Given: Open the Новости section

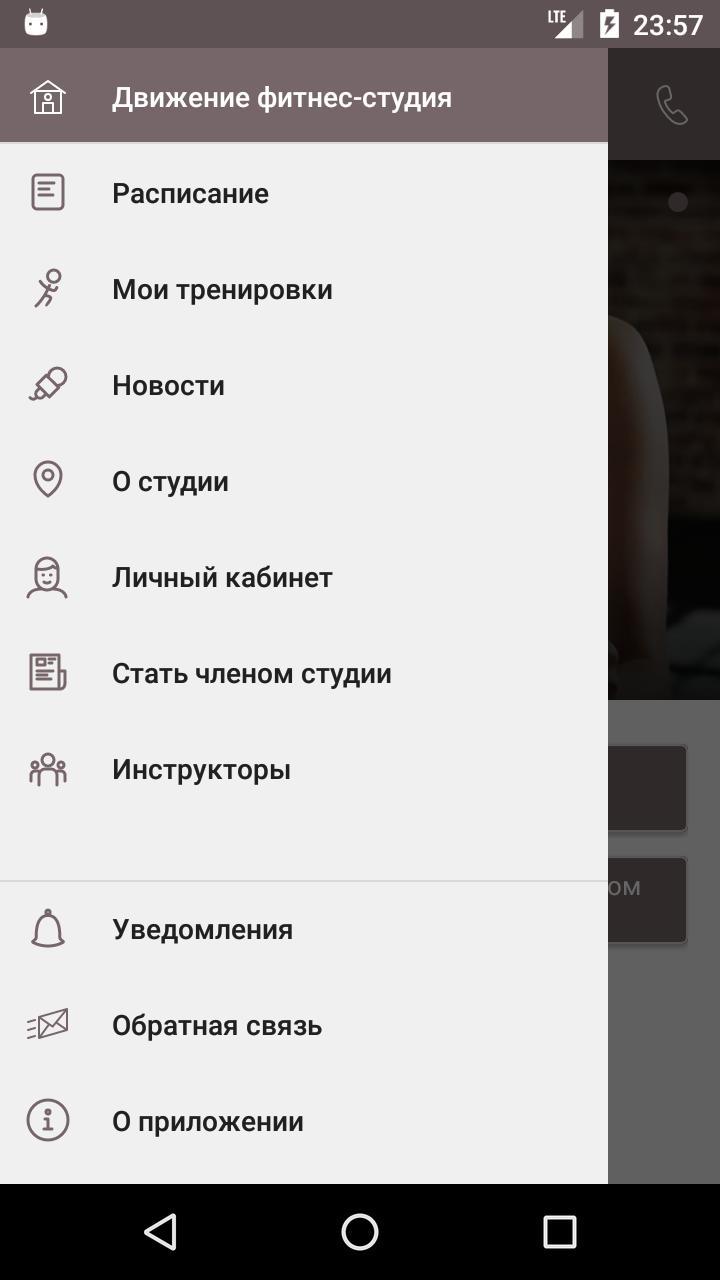Looking at the screenshot, I should pyautogui.click(x=169, y=384).
